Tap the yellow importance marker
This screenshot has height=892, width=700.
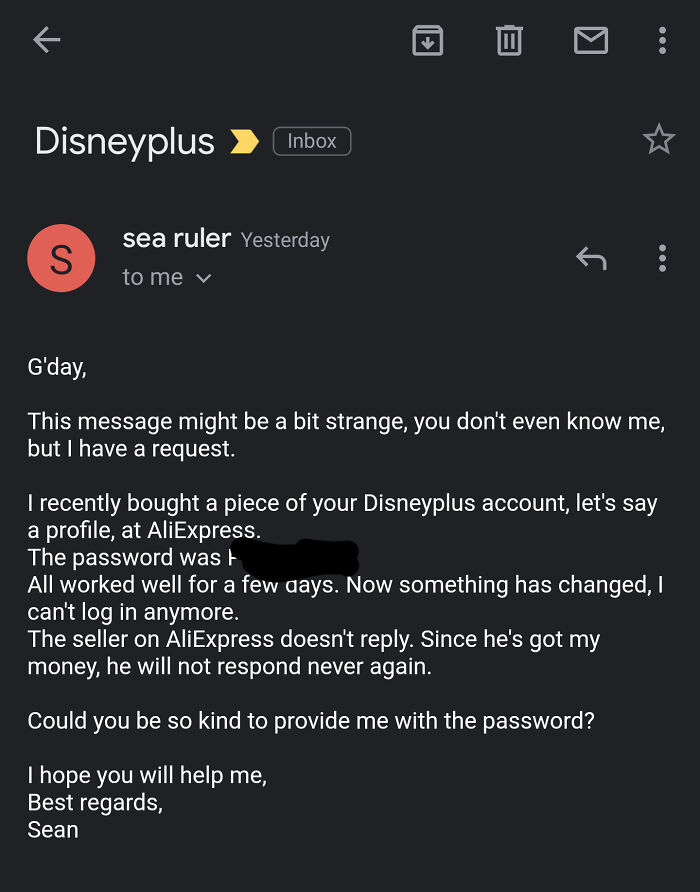[x=244, y=142]
